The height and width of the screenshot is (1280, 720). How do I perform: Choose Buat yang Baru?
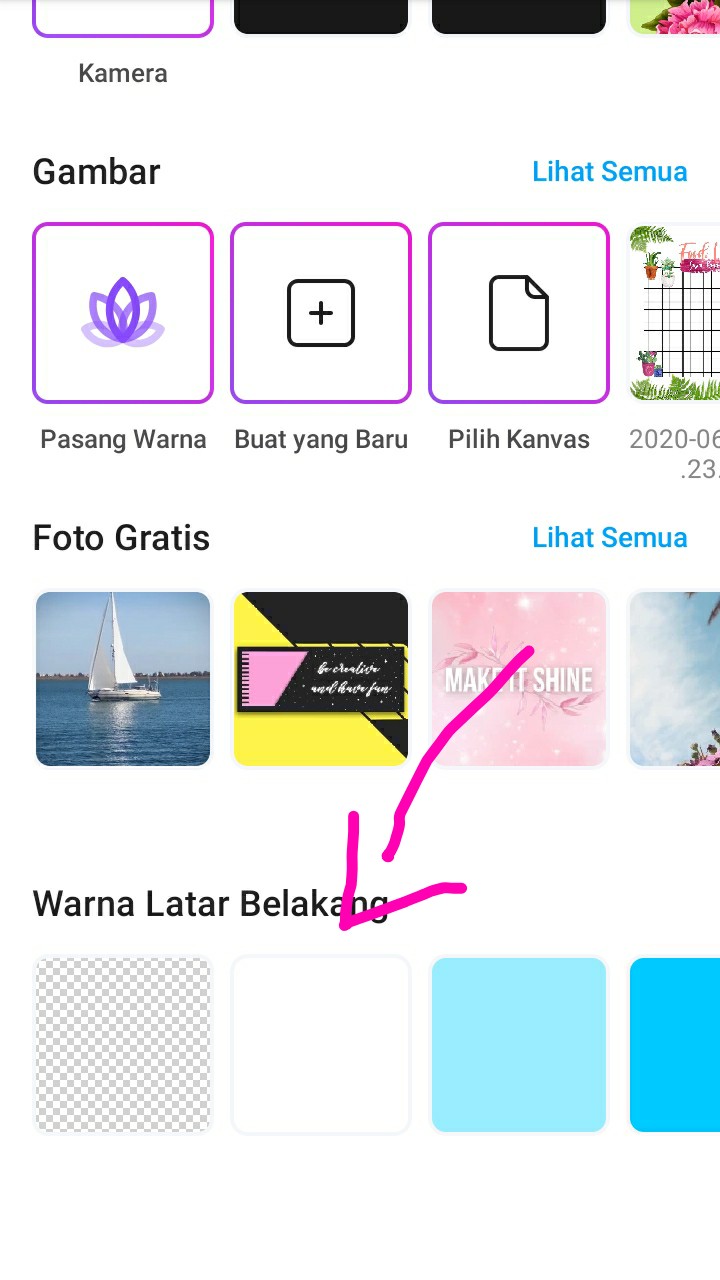pos(321,313)
